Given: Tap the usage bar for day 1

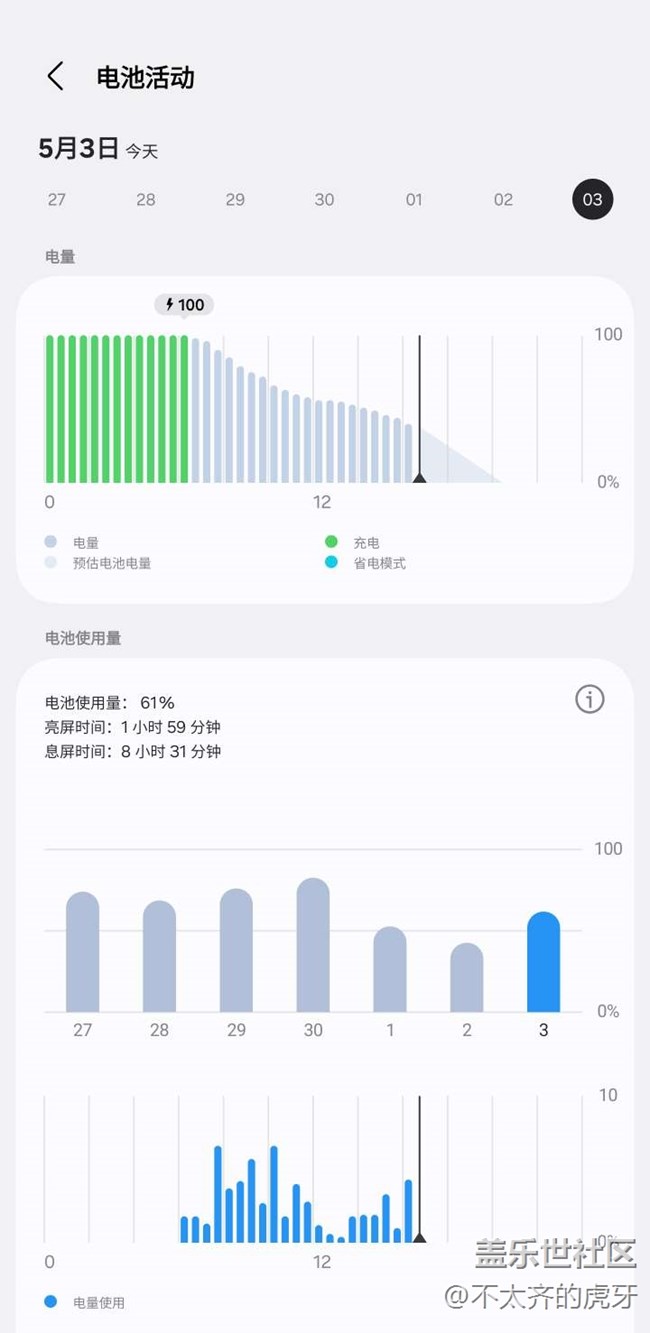Looking at the screenshot, I should tap(390, 969).
